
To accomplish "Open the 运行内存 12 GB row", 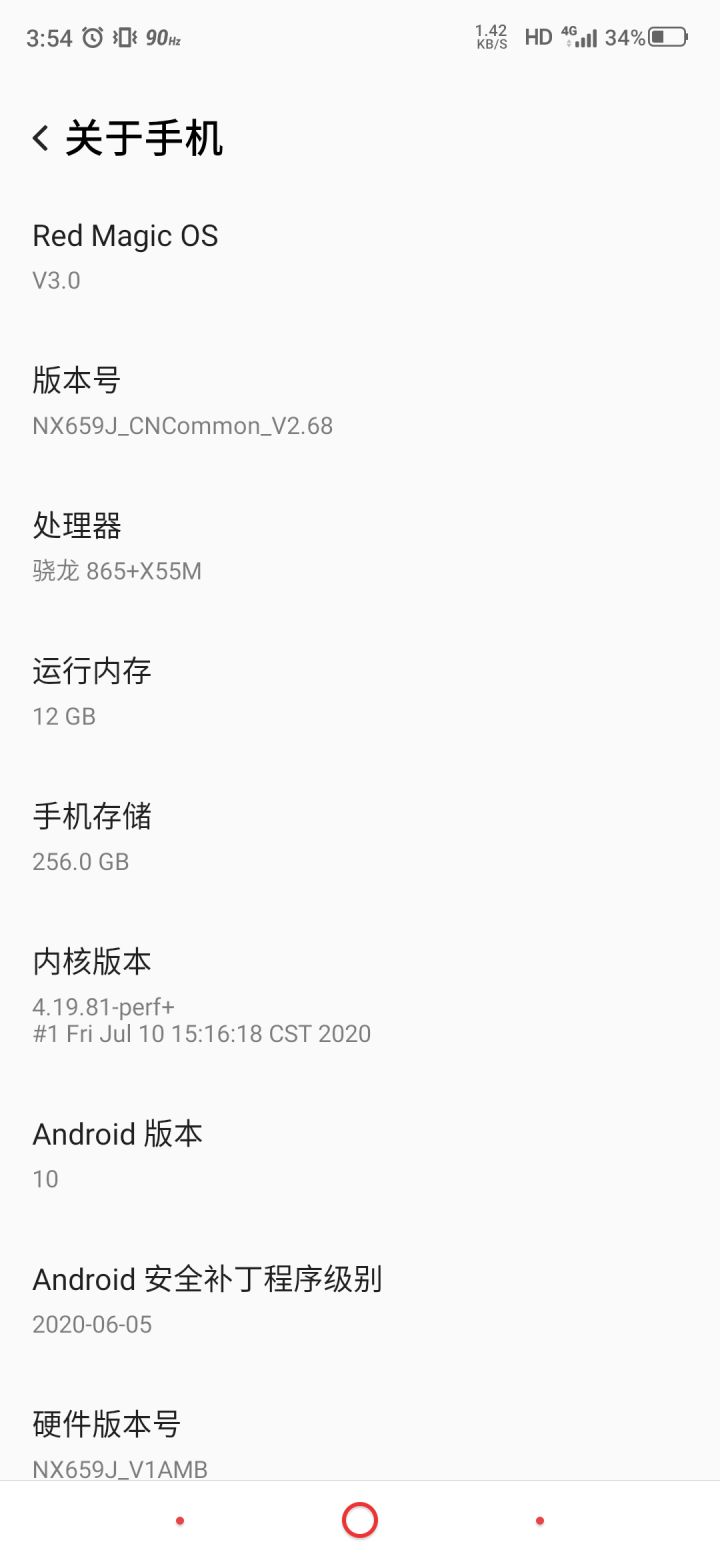I will pyautogui.click(x=360, y=692).
